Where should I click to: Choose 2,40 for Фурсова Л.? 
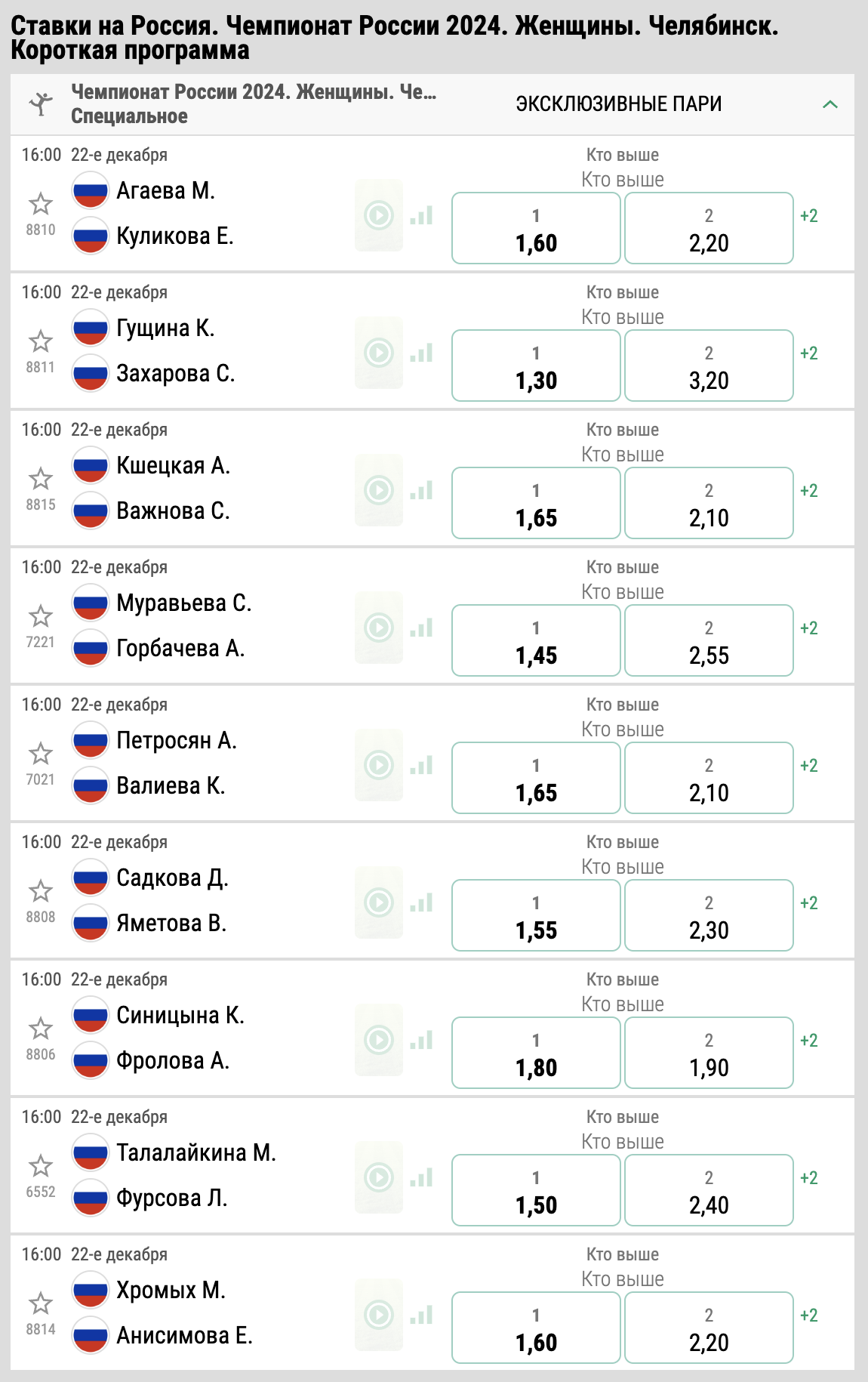(709, 1191)
